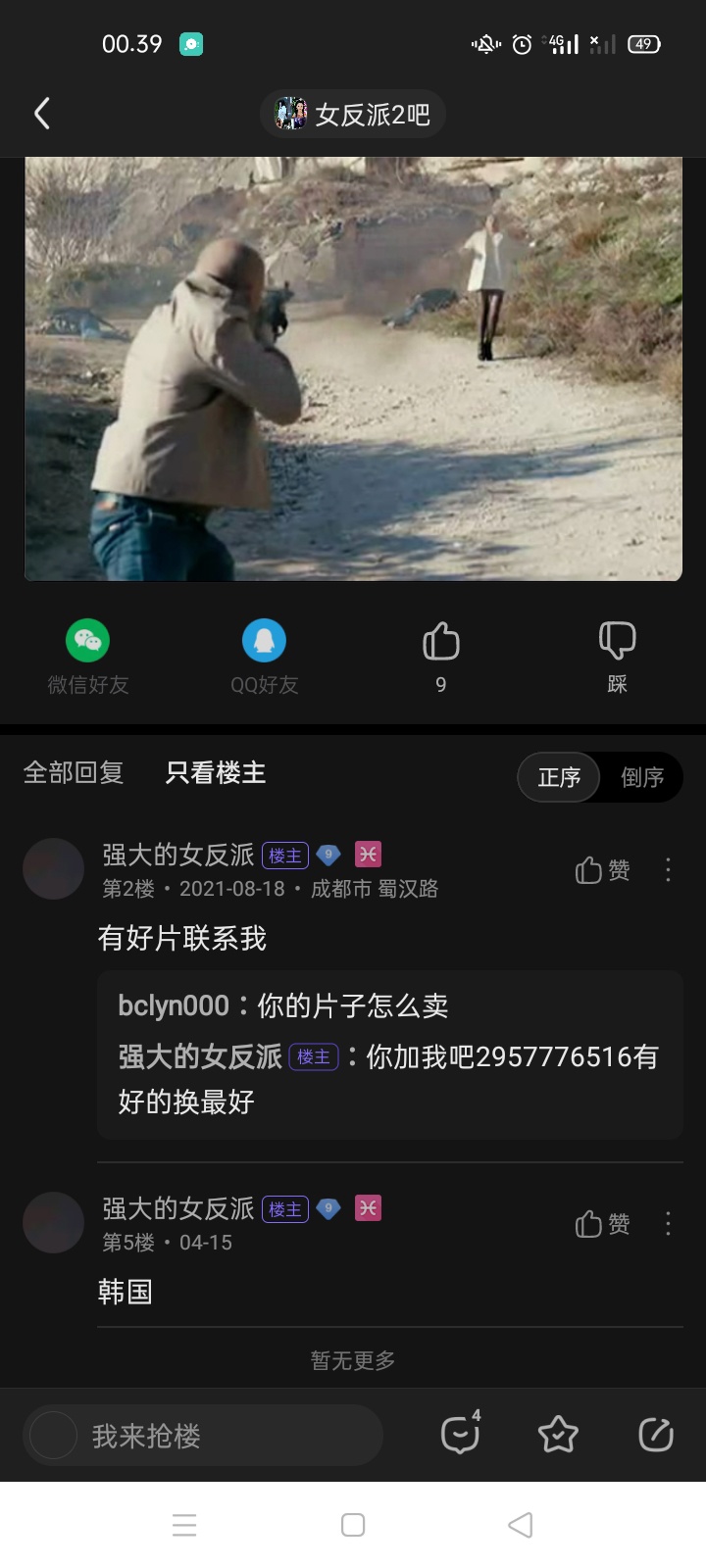Open the post image full screen
This screenshot has width=706, height=1568.
pos(353,368)
